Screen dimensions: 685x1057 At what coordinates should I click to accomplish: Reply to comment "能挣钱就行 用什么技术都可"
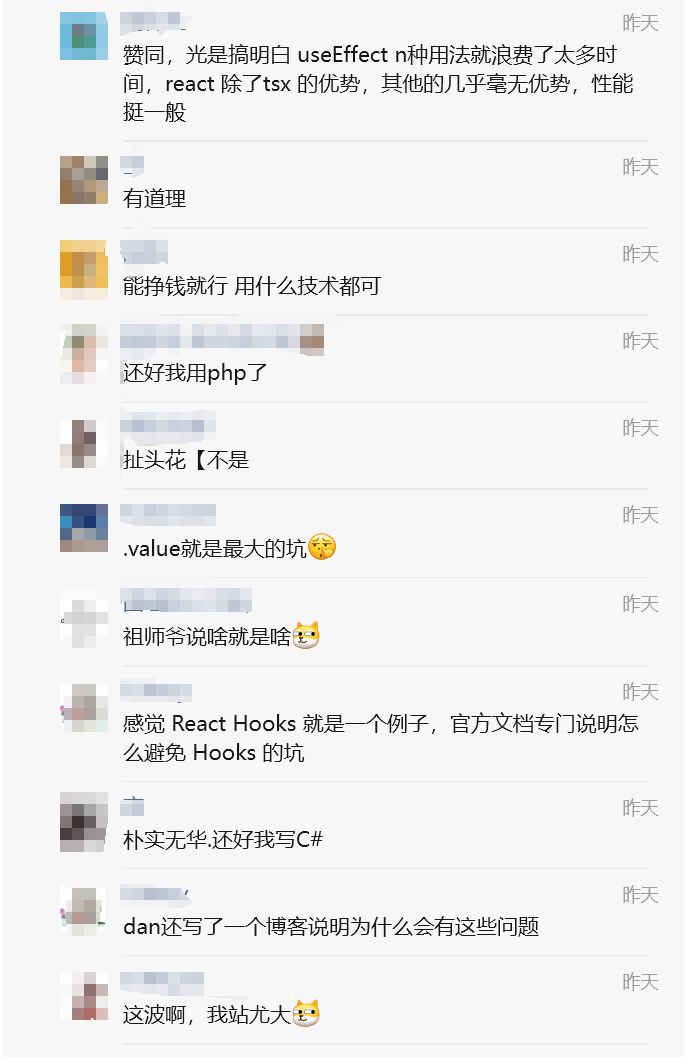(251, 287)
